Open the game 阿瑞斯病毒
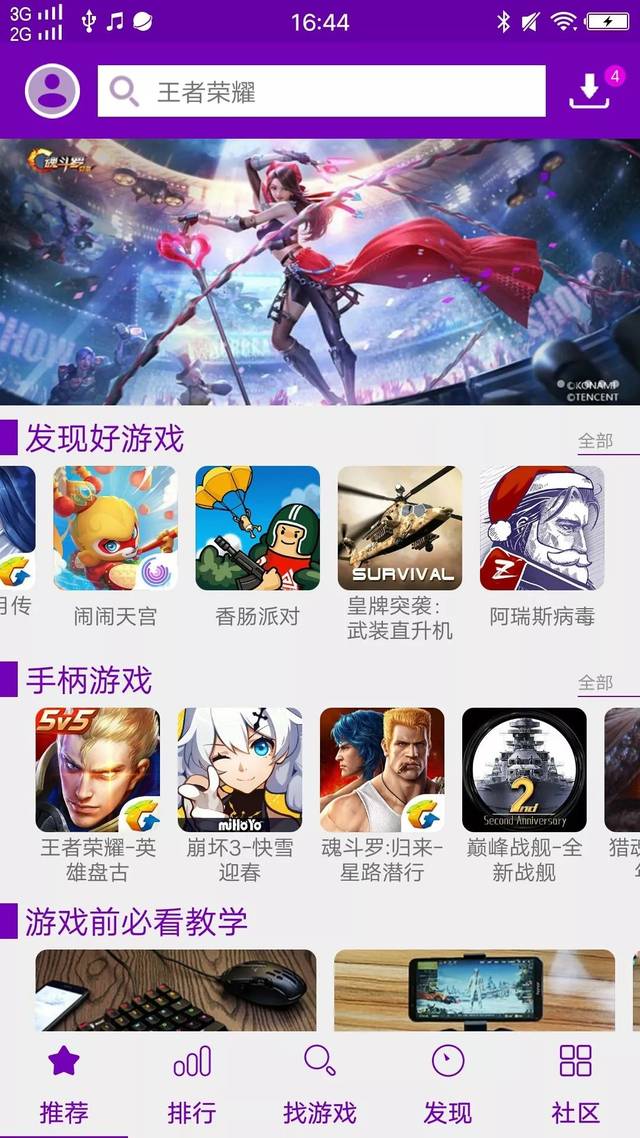 (x=542, y=529)
